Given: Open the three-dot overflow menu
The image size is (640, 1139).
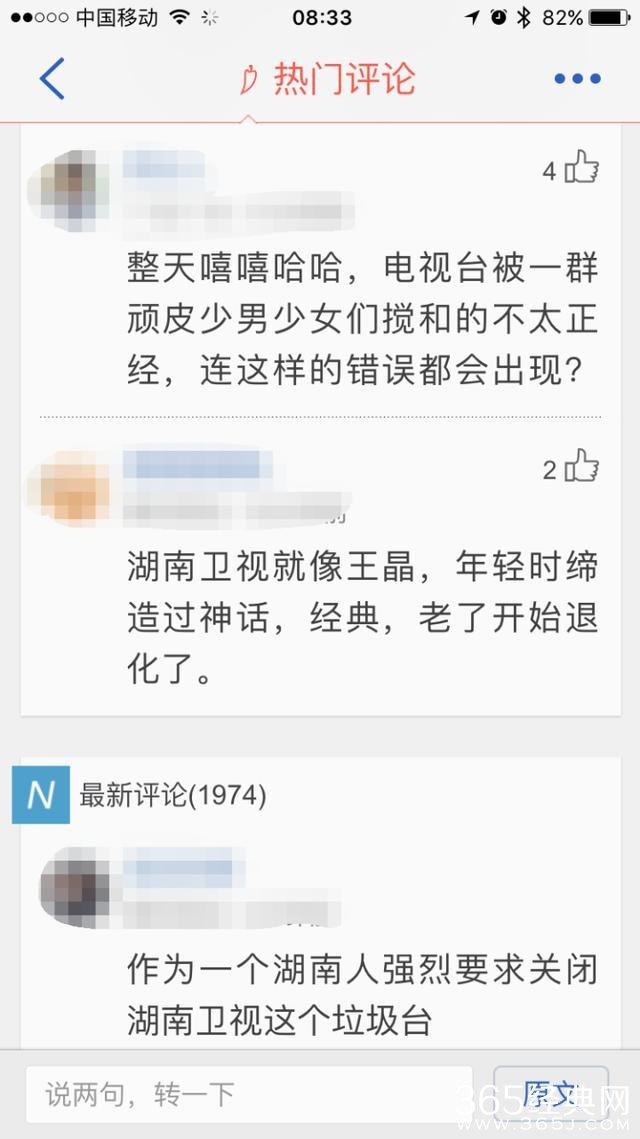Looking at the screenshot, I should coord(577,78).
